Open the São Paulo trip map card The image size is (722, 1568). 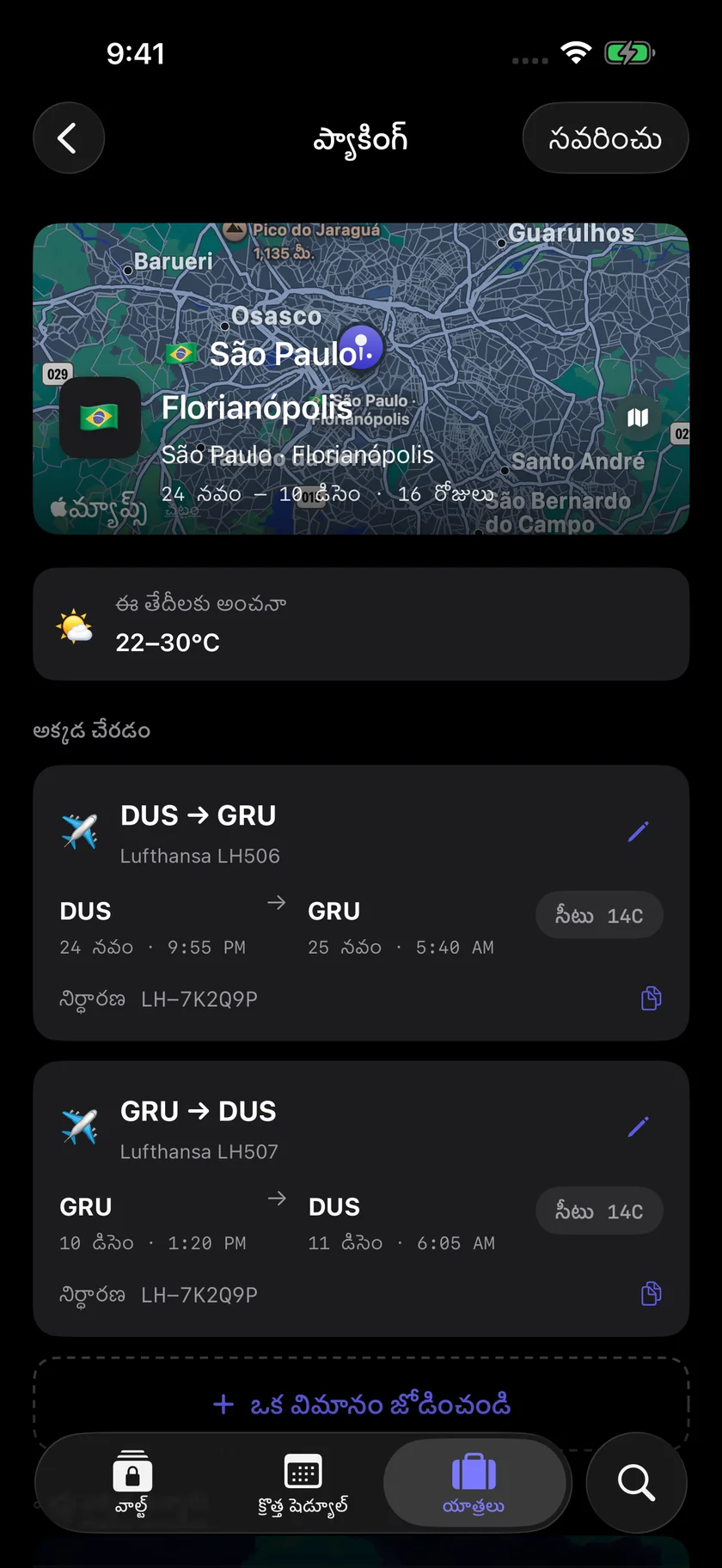pos(361,379)
